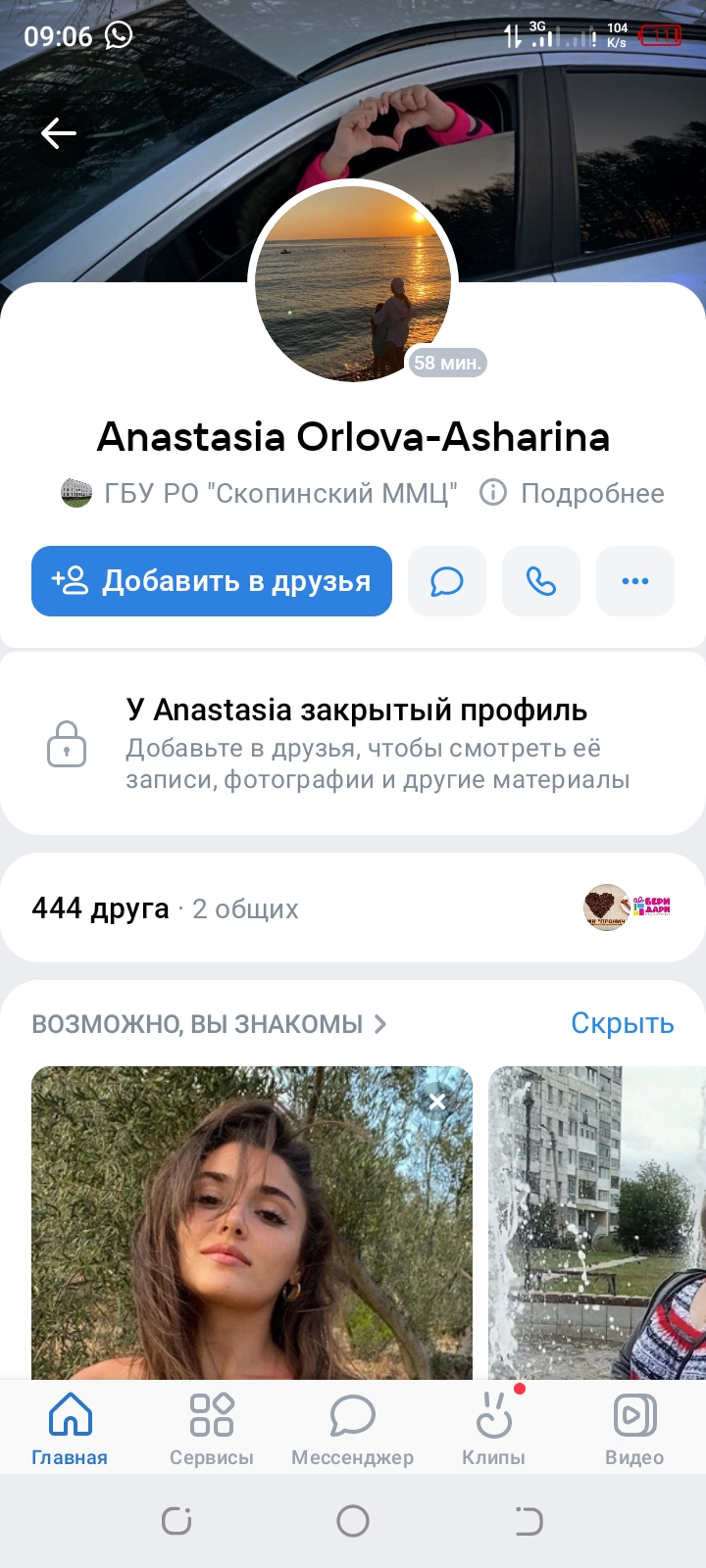Open the Мессенджер tab
706x1568 pixels.
[x=353, y=1429]
